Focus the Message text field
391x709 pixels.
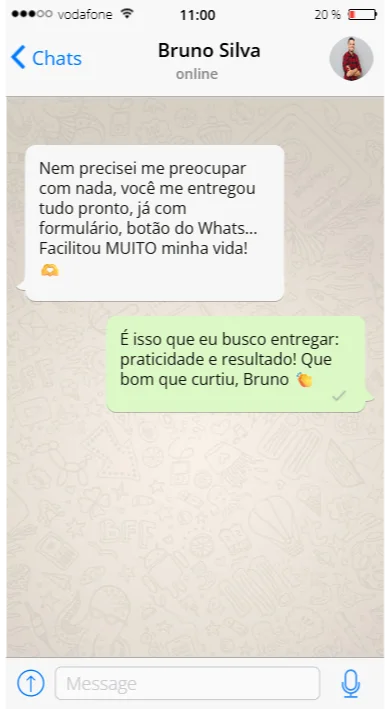(188, 683)
